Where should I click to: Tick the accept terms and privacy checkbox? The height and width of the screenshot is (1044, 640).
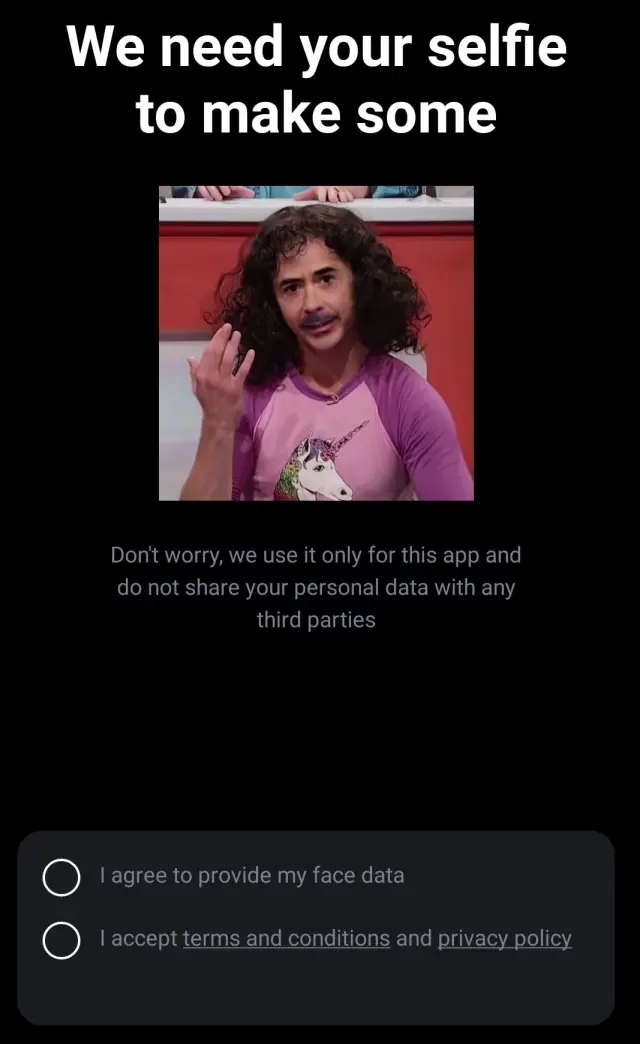tap(62, 940)
